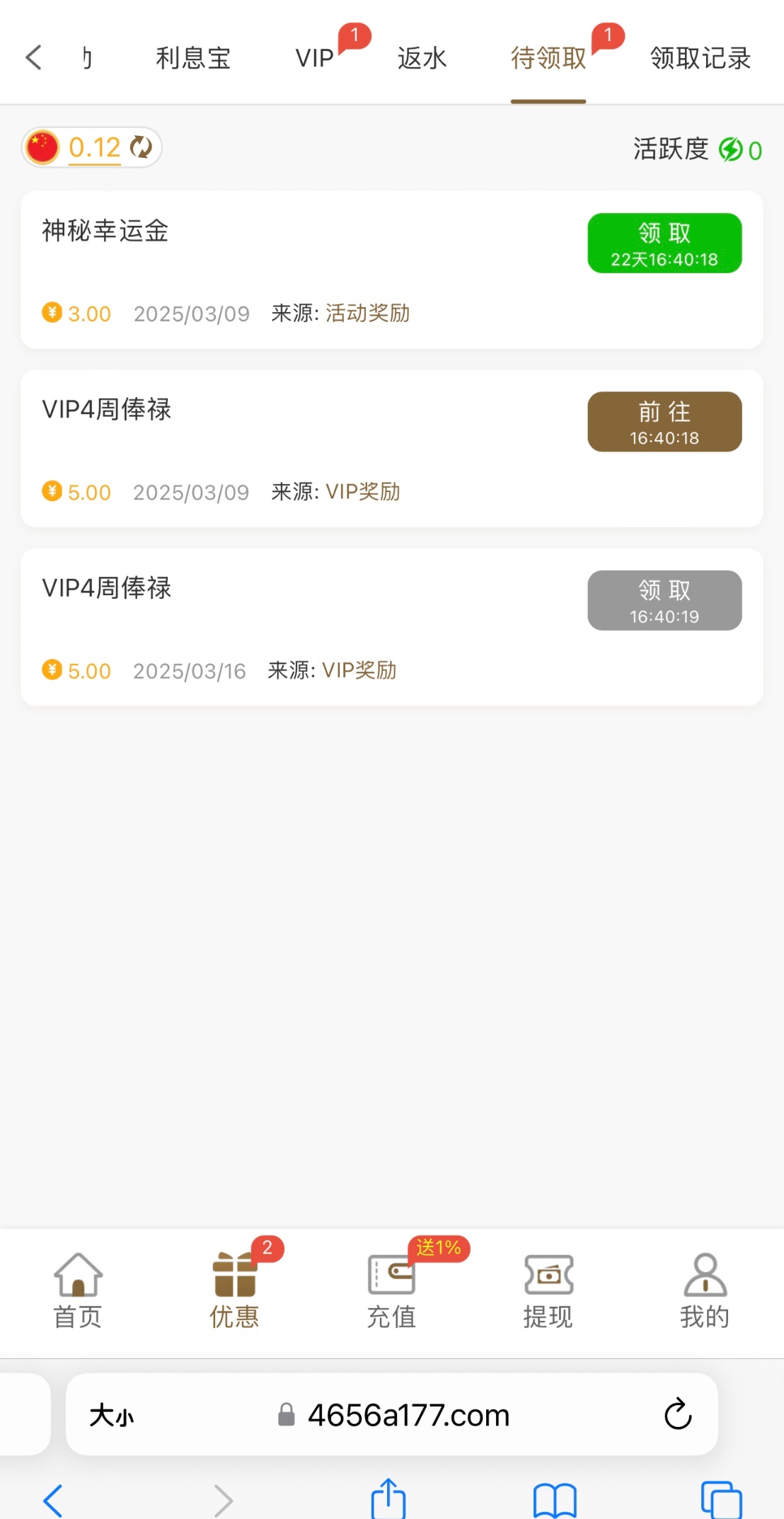The image size is (784, 1519).
Task: Open the 我的 profile tab
Action: click(705, 1292)
